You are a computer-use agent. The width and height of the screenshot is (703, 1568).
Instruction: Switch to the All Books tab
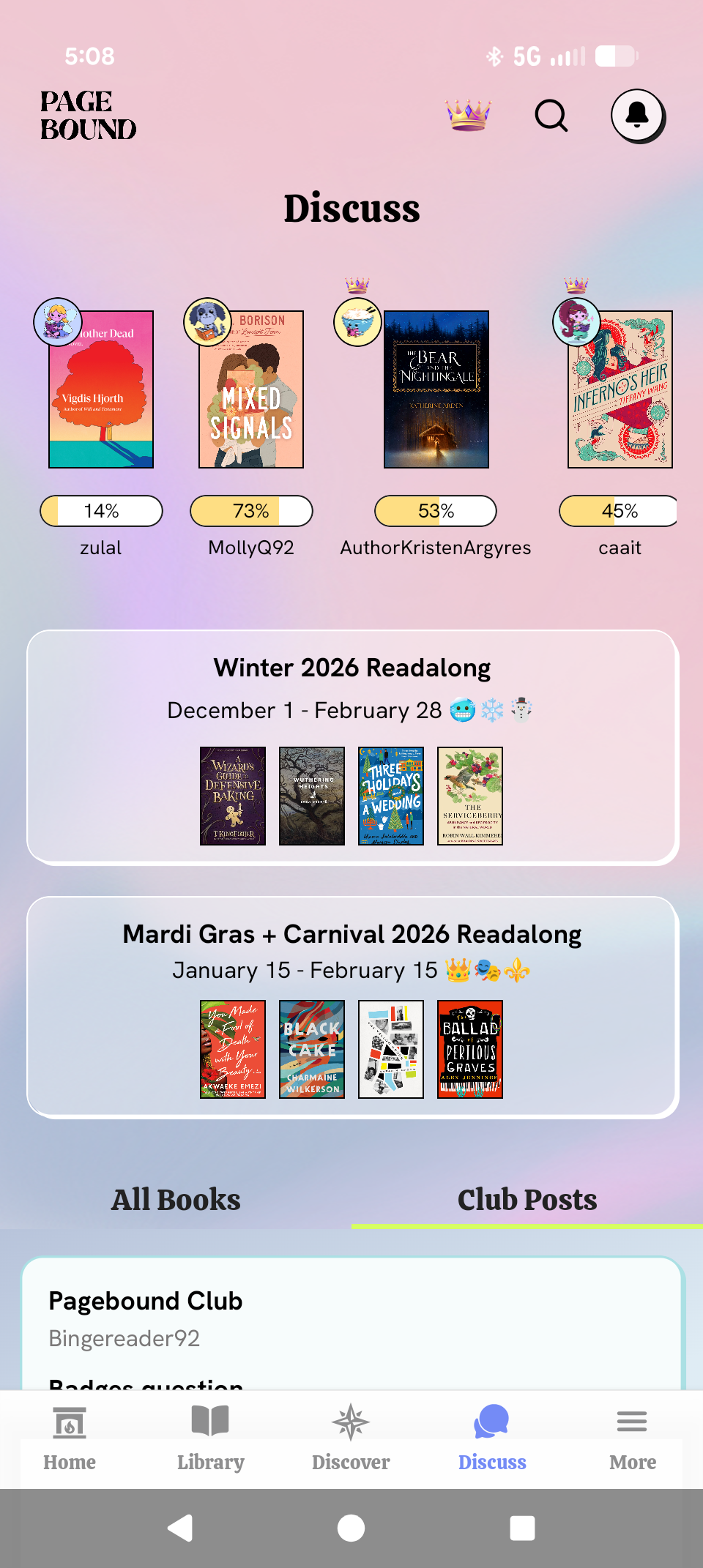point(176,1200)
